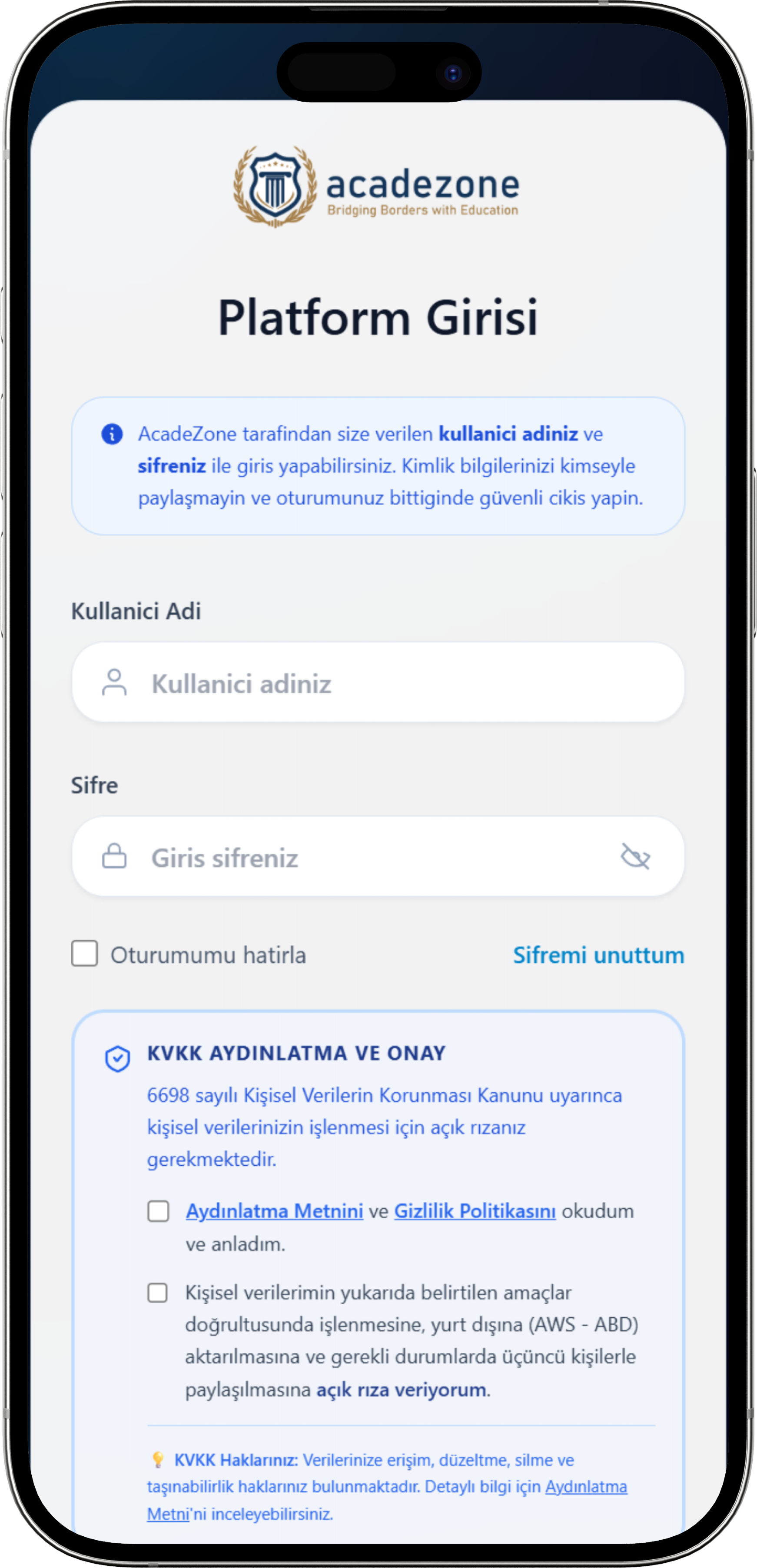Screen dimensions: 757x1568
Task: Tick the açık rıza veriyorum consent checkbox
Action: [158, 1292]
